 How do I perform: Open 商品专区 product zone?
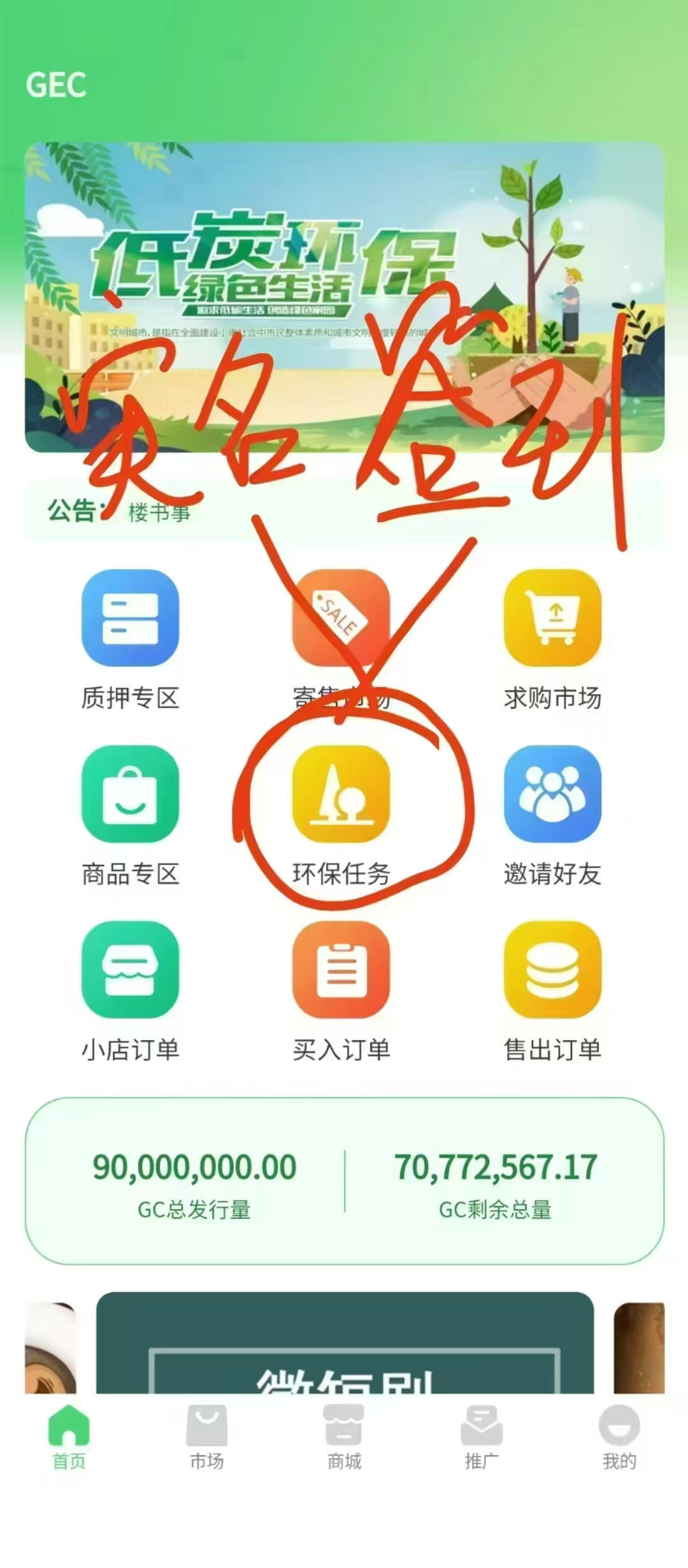tap(130, 794)
